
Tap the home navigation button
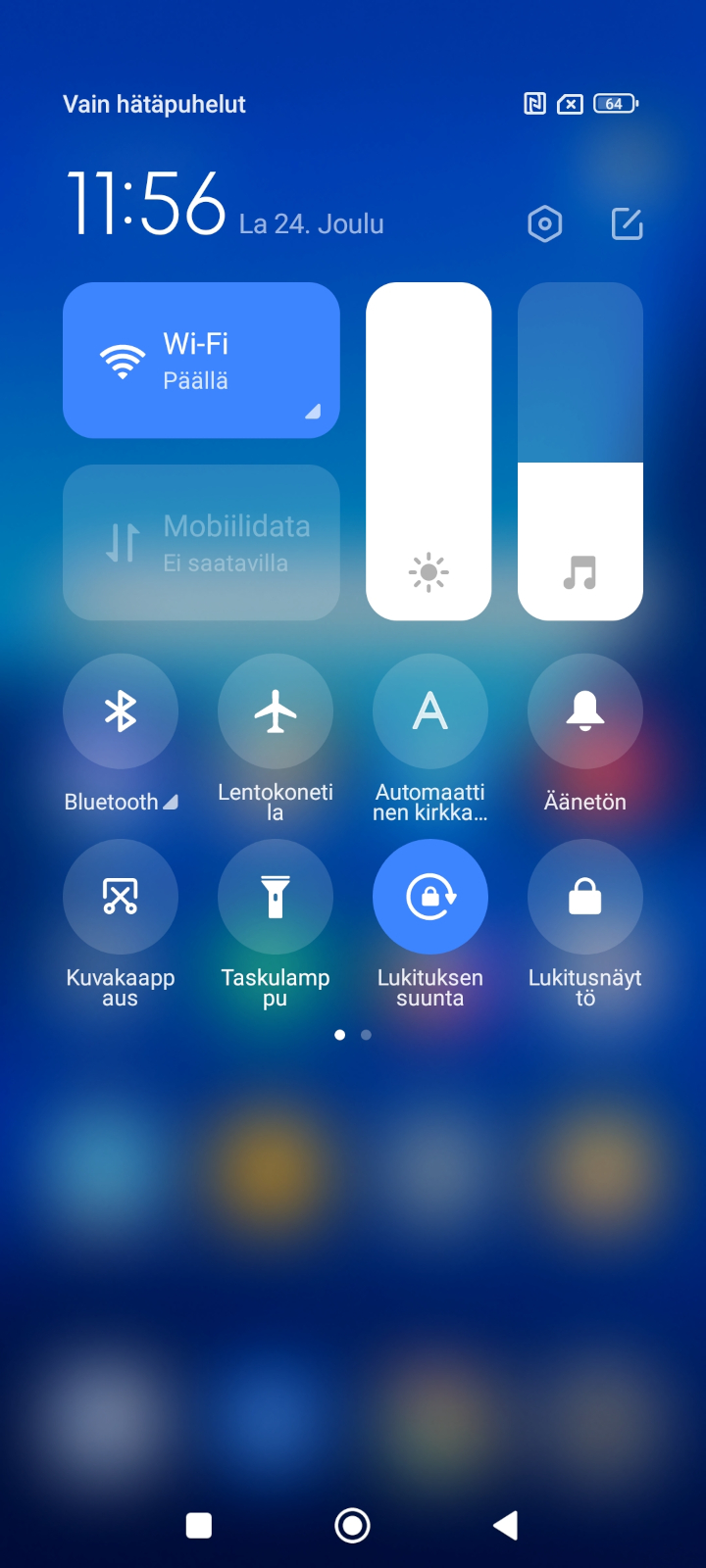coord(353,1525)
